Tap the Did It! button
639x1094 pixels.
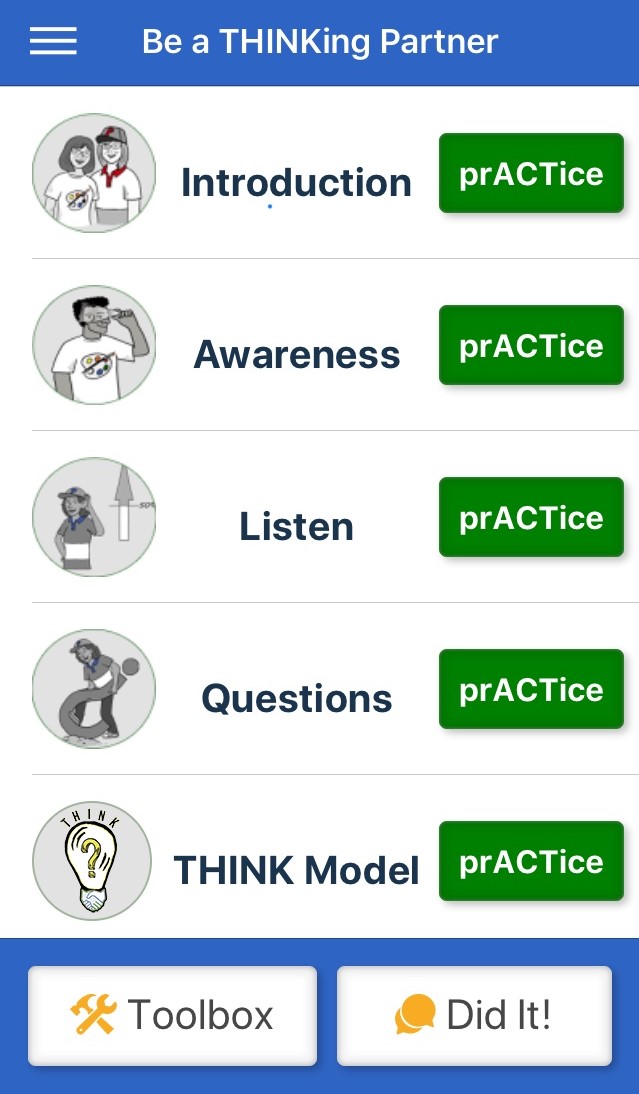point(474,1015)
